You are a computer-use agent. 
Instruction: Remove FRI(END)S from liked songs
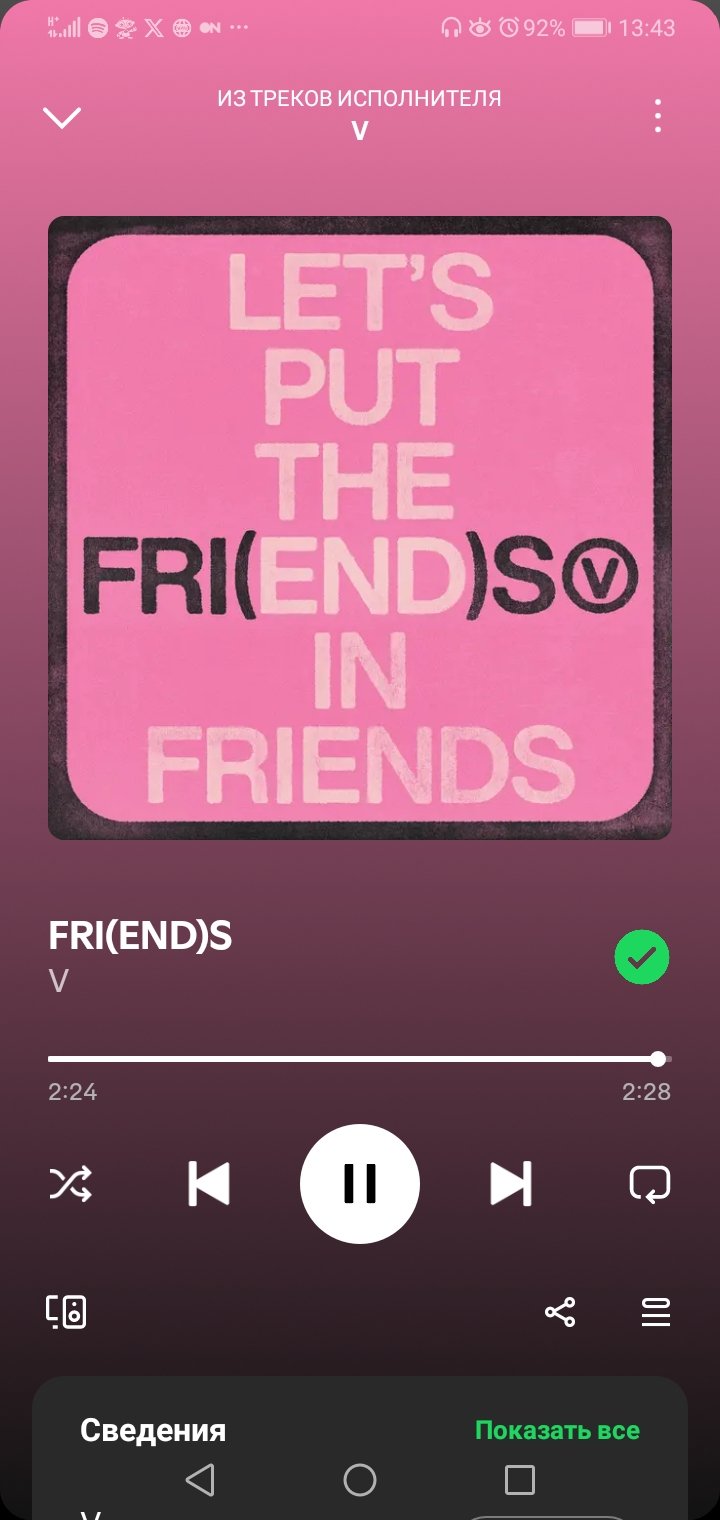pyautogui.click(x=641, y=958)
